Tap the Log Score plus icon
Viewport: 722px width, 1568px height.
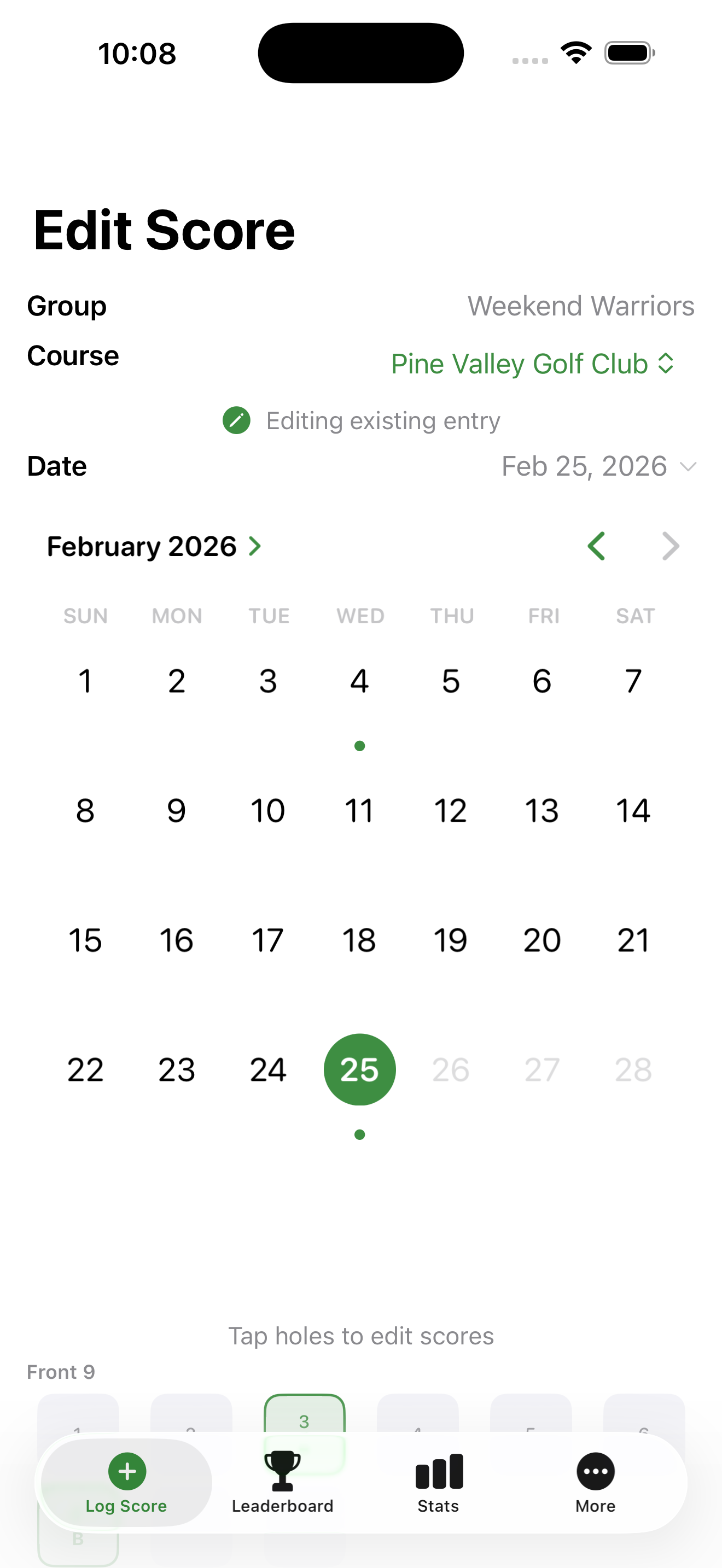click(x=127, y=1471)
